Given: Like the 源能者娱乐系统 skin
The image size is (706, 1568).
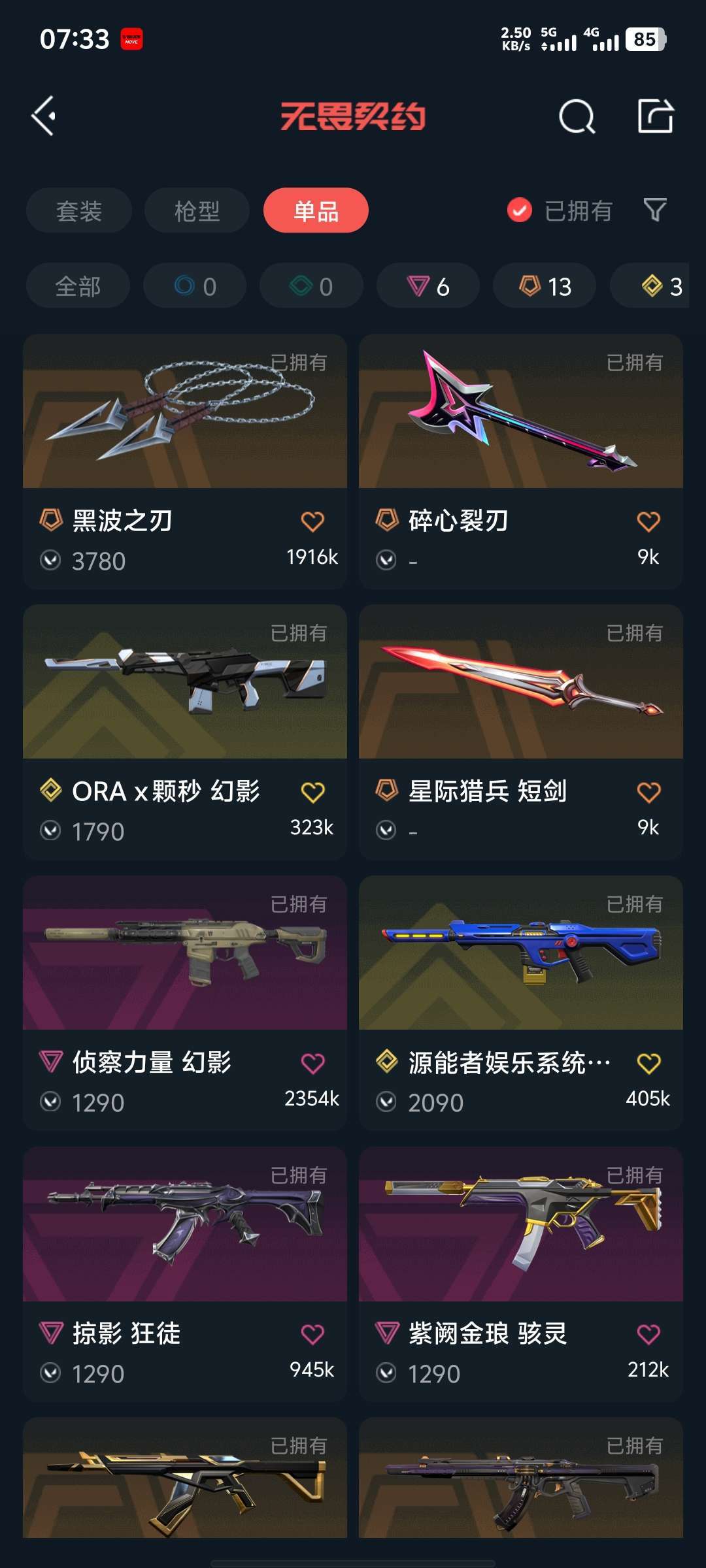Looking at the screenshot, I should coord(648,1064).
